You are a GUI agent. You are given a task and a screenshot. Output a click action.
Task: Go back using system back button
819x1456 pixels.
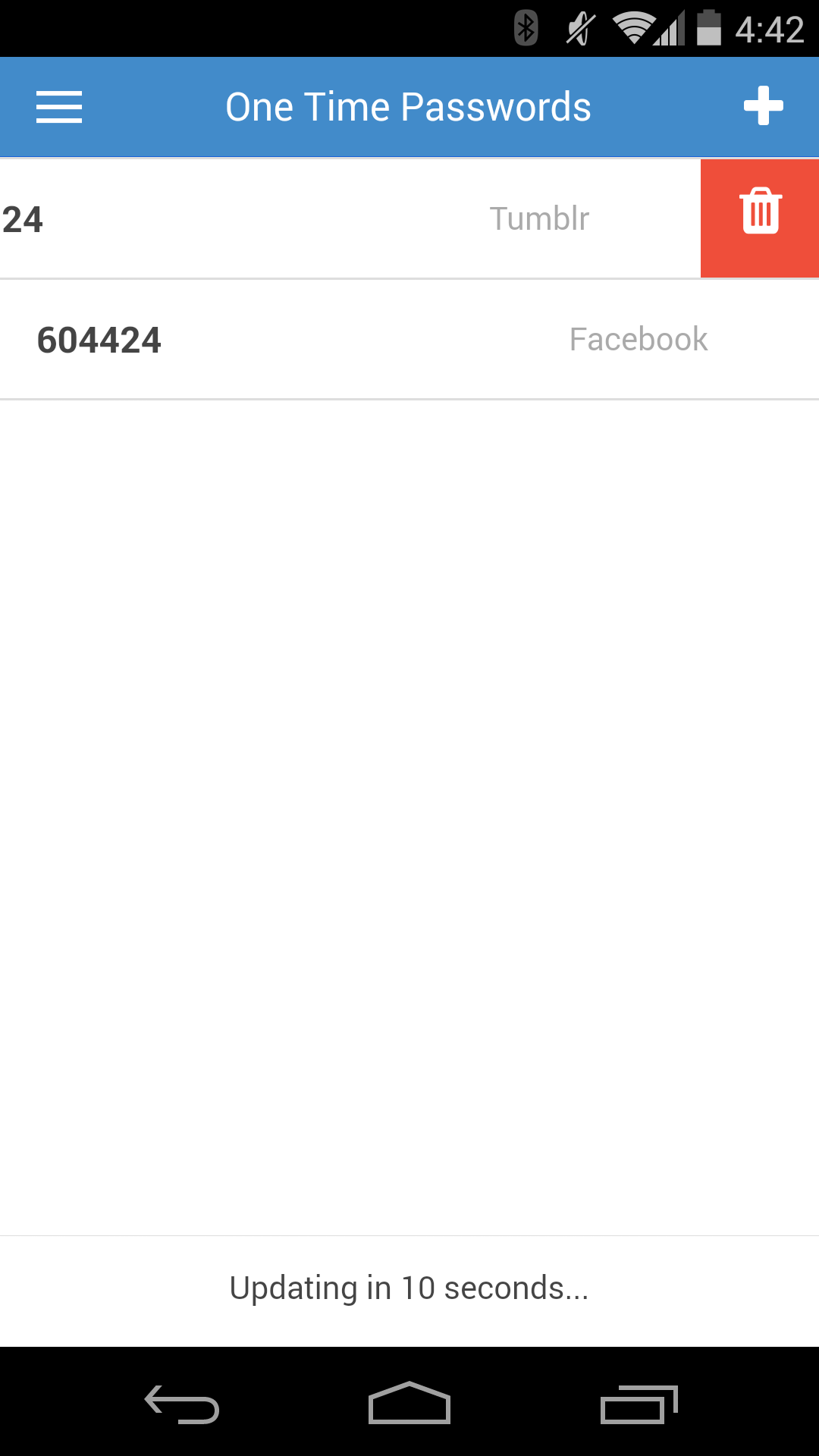point(182,1404)
